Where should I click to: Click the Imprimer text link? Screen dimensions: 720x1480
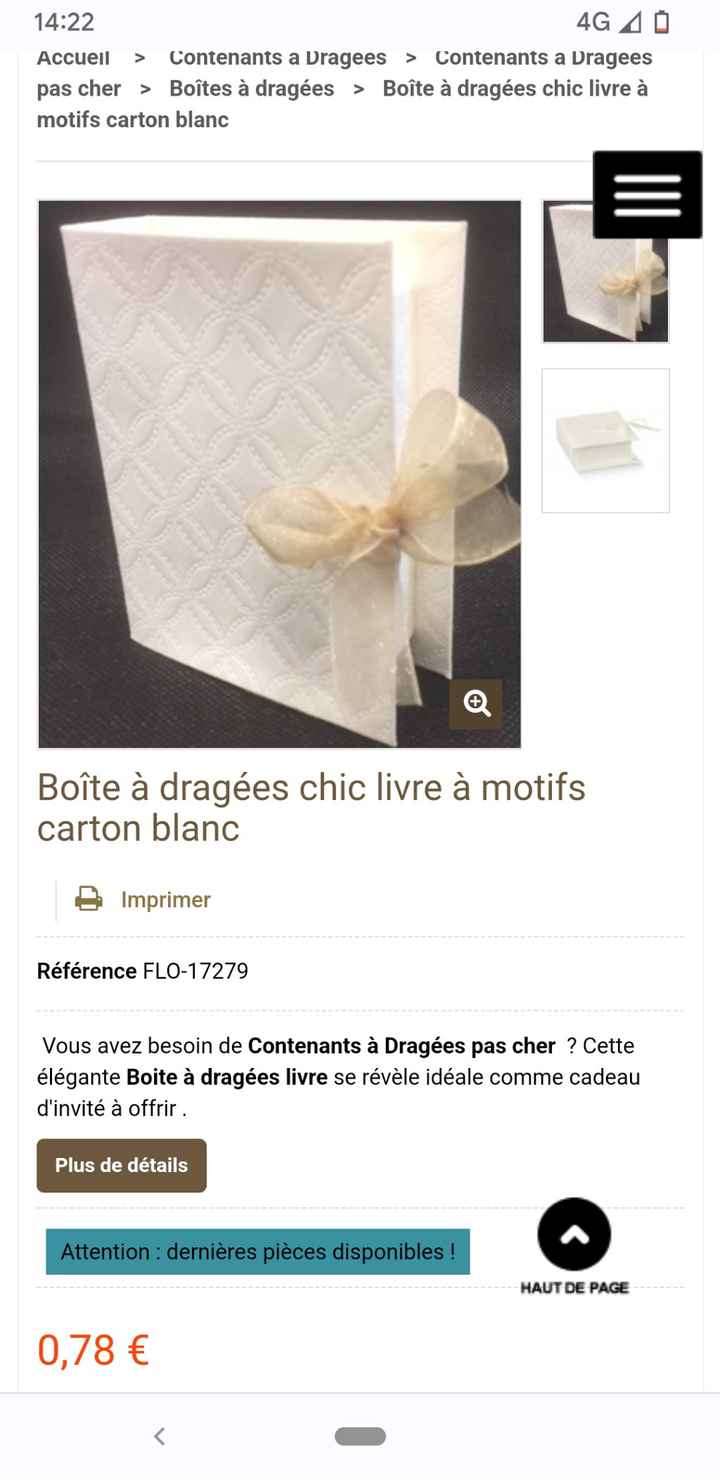pos(165,899)
